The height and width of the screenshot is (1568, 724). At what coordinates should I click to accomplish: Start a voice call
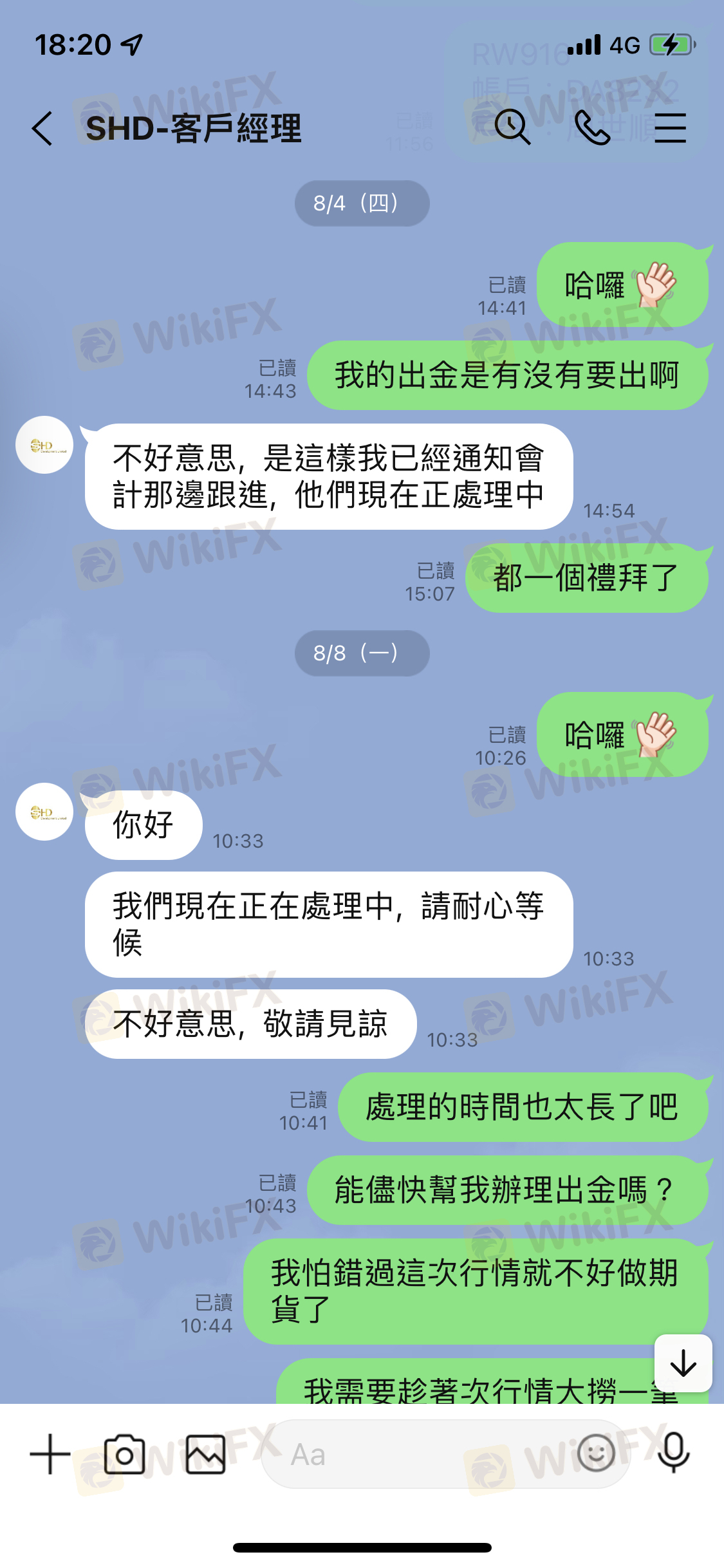click(591, 127)
